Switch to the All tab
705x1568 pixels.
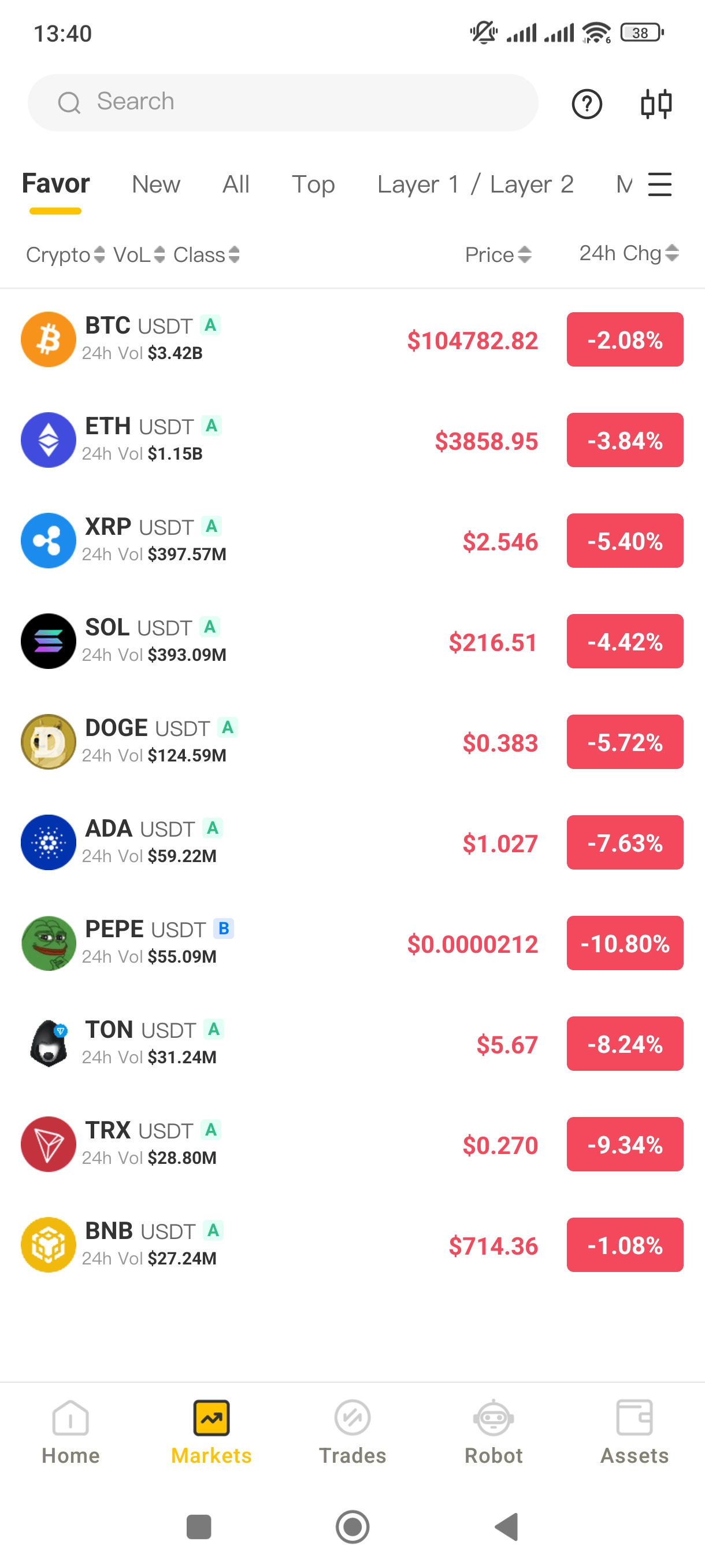click(x=236, y=184)
